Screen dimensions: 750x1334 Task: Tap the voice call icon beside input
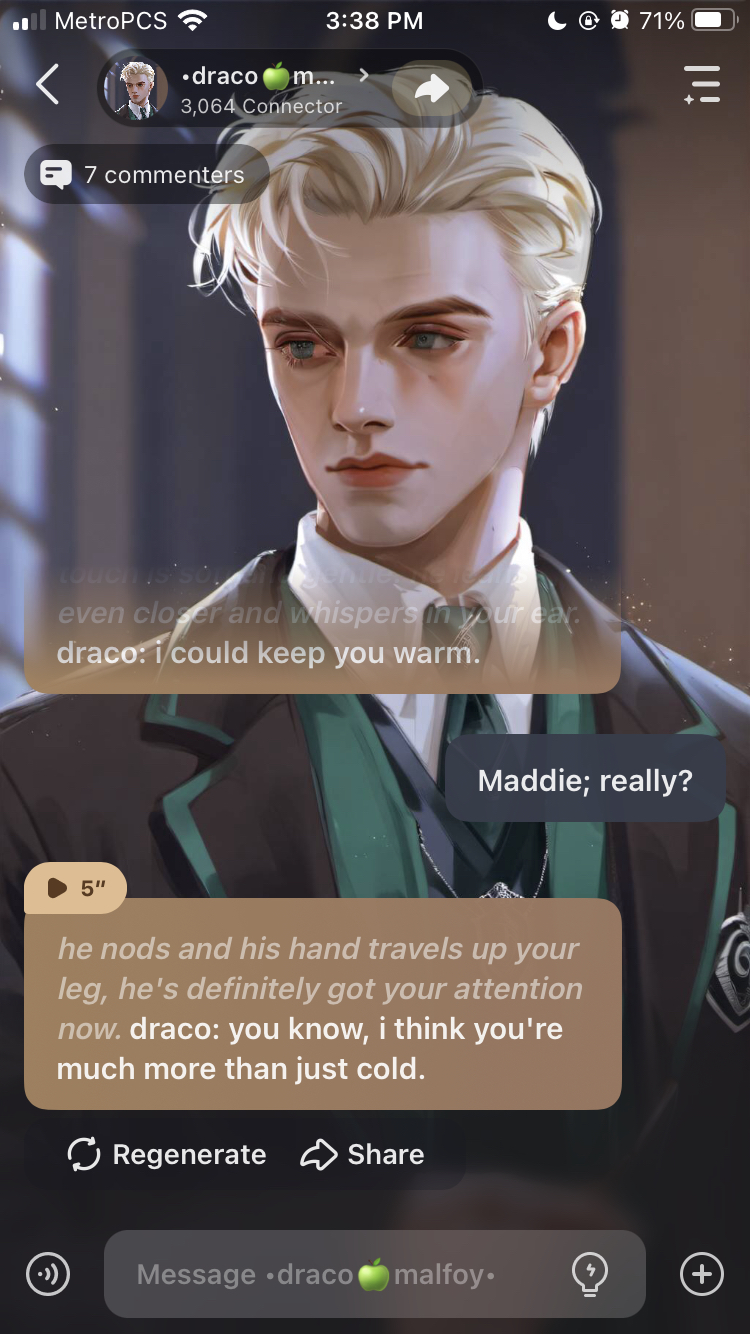[48, 1274]
